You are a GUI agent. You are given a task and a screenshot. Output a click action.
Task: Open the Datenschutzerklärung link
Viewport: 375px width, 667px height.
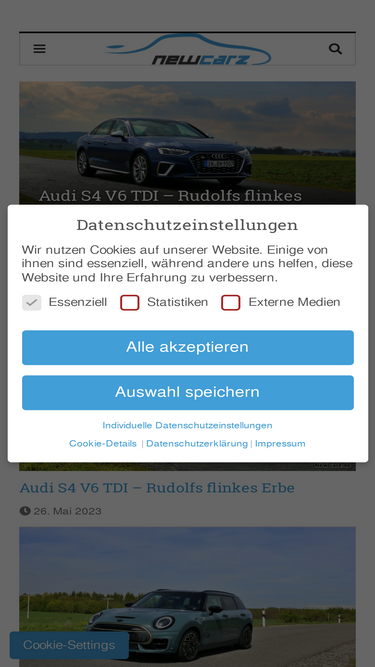coord(197,443)
